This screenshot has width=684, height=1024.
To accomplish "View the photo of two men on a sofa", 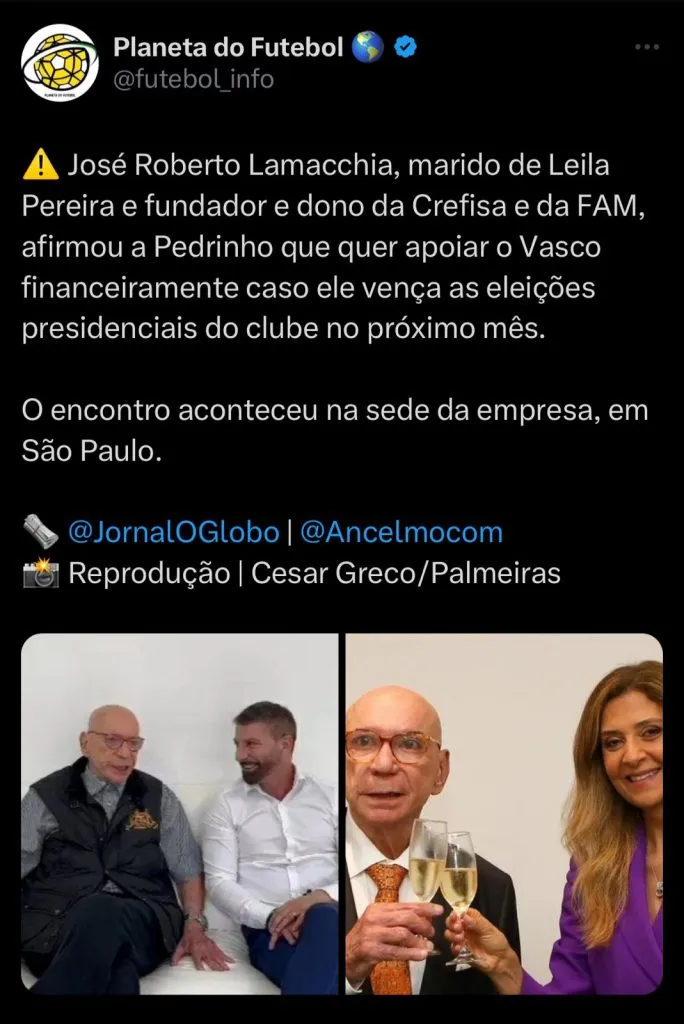I will click(180, 813).
